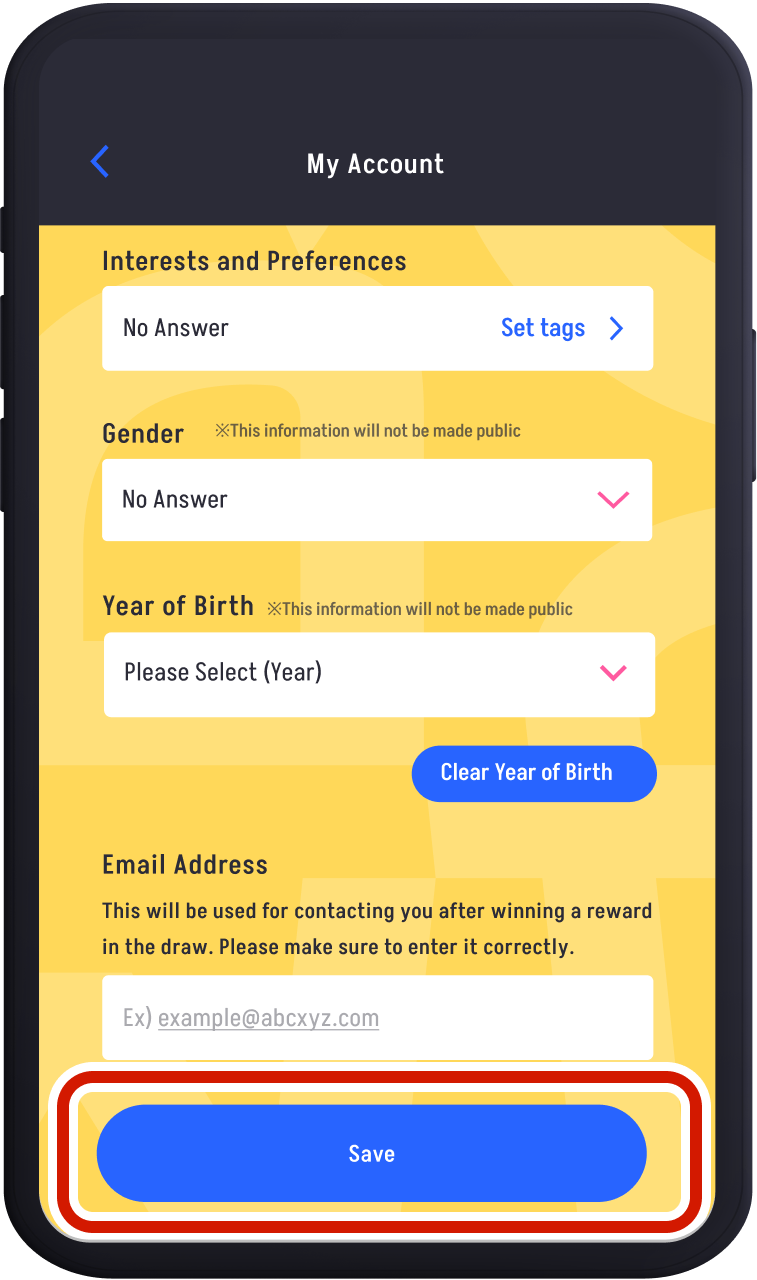The image size is (757, 1280).
Task: Save the account changes
Action: (371, 1153)
